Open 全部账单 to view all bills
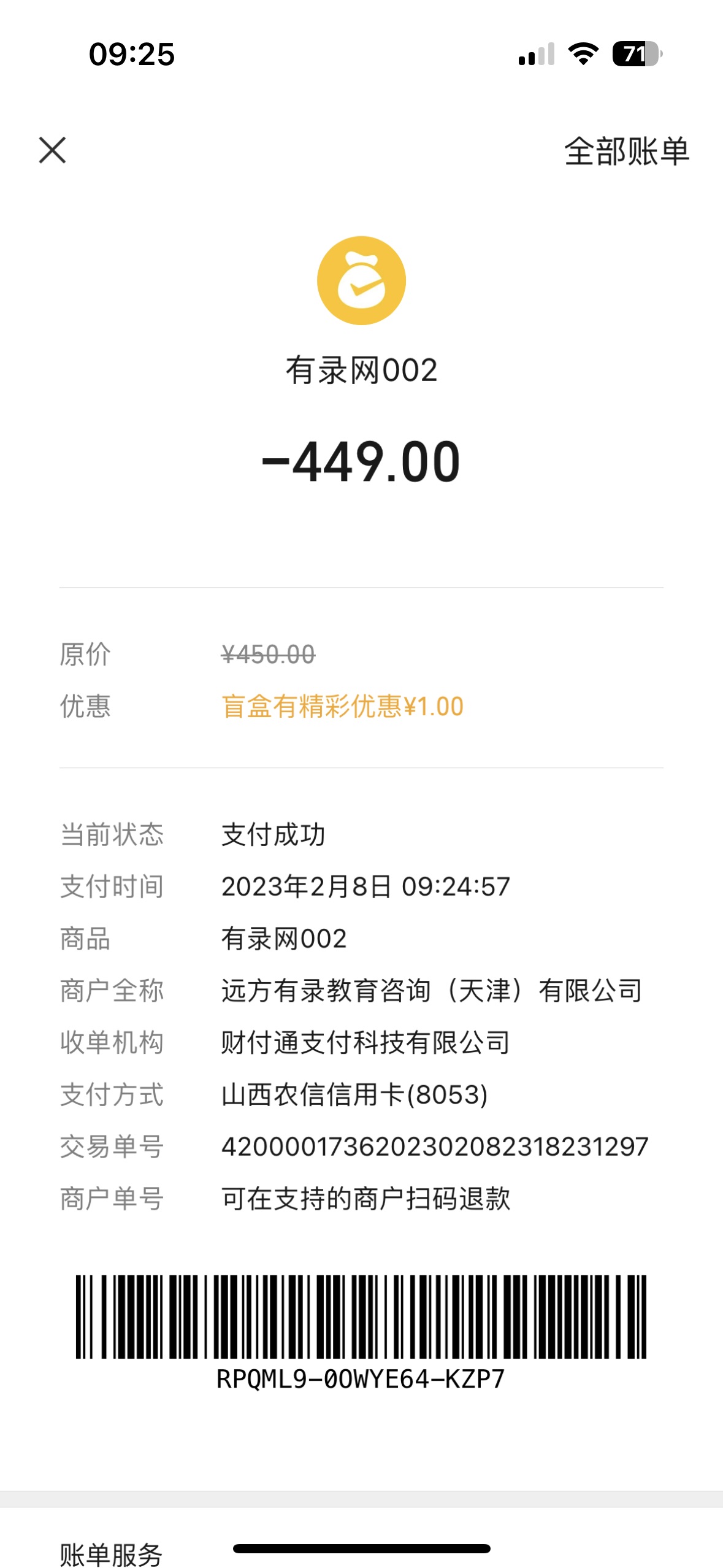Screen dimensions: 723x1568 626,152
